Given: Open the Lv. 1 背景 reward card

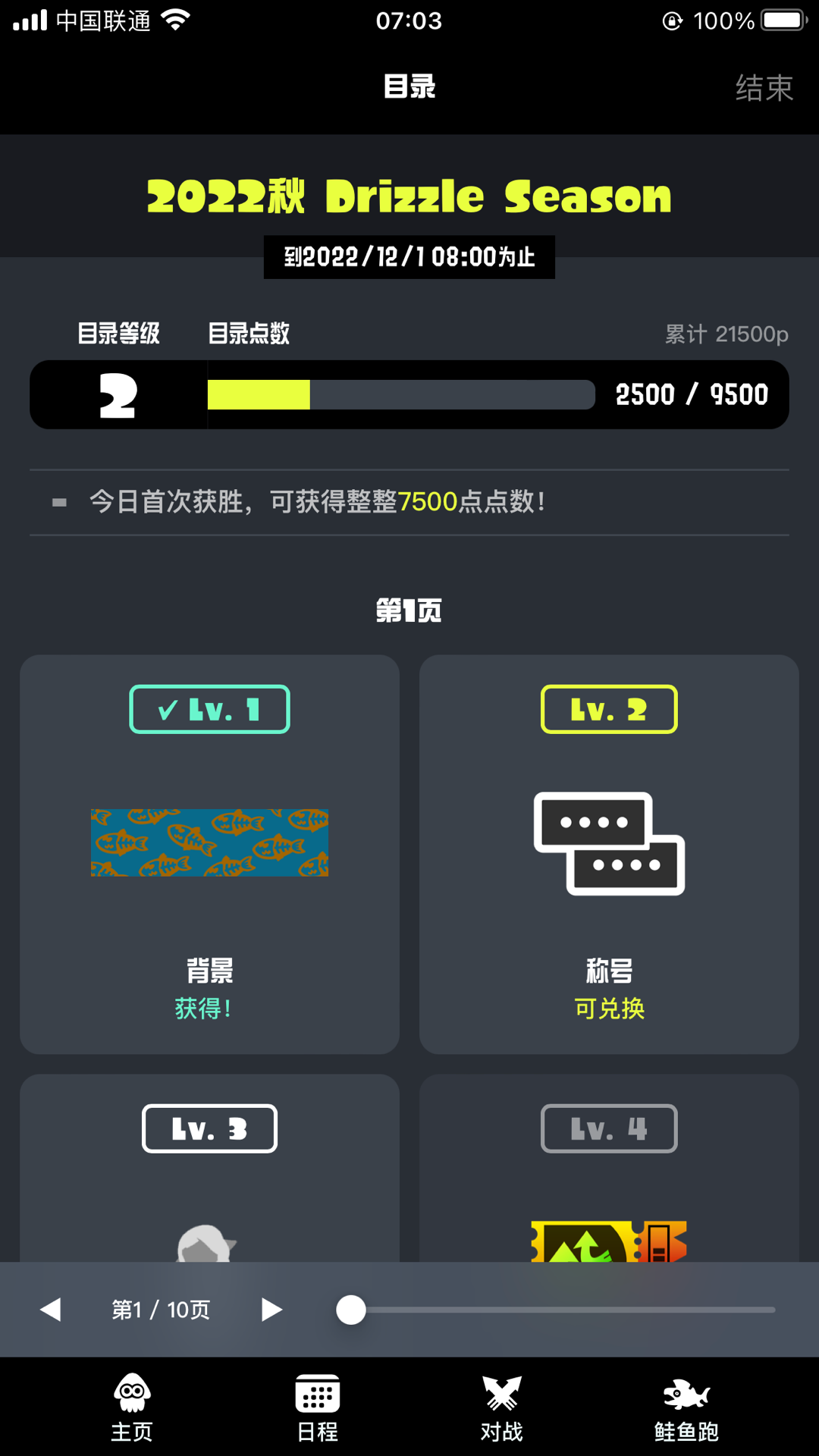Looking at the screenshot, I should pos(209,854).
